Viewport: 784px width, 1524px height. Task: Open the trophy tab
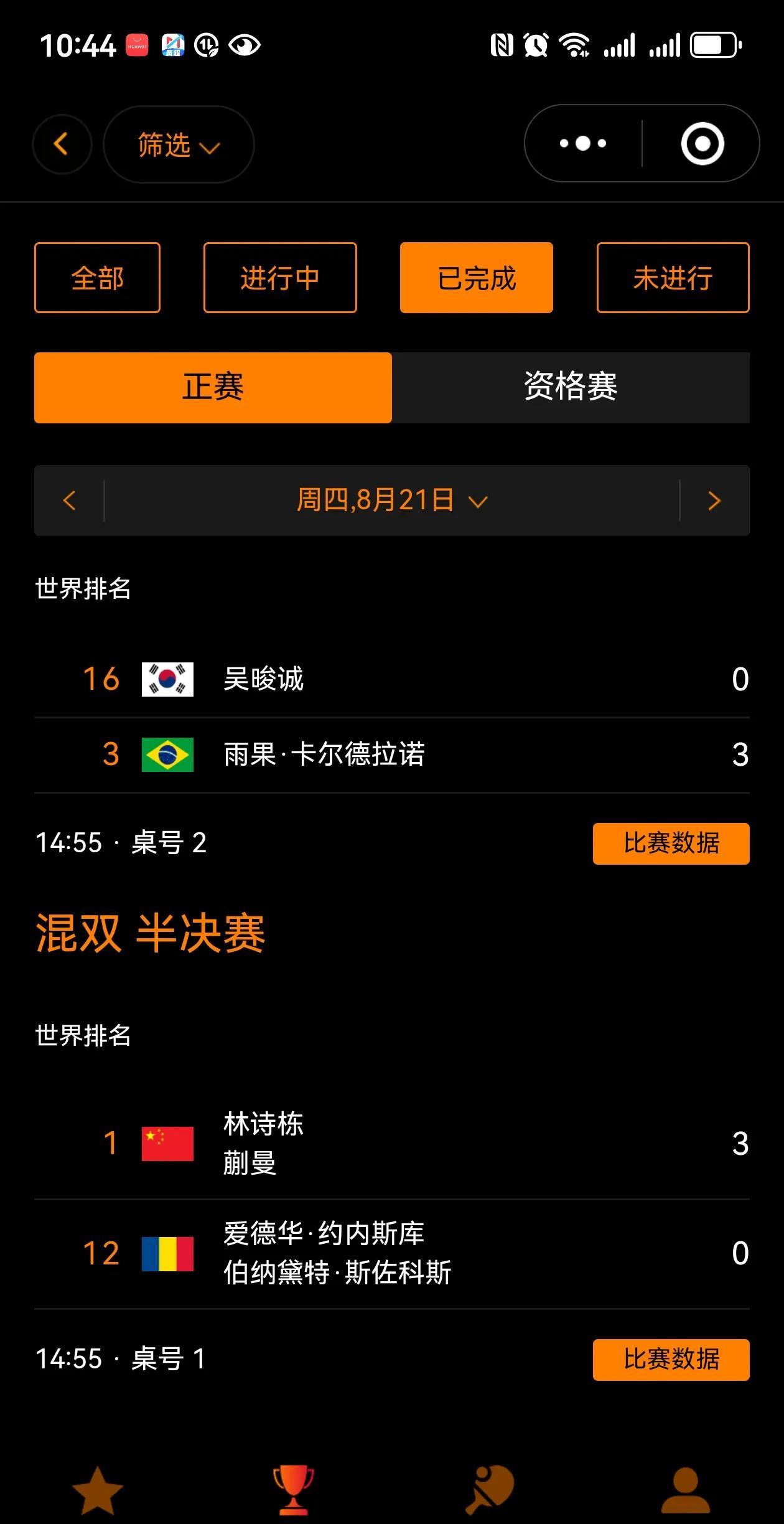(x=294, y=1490)
